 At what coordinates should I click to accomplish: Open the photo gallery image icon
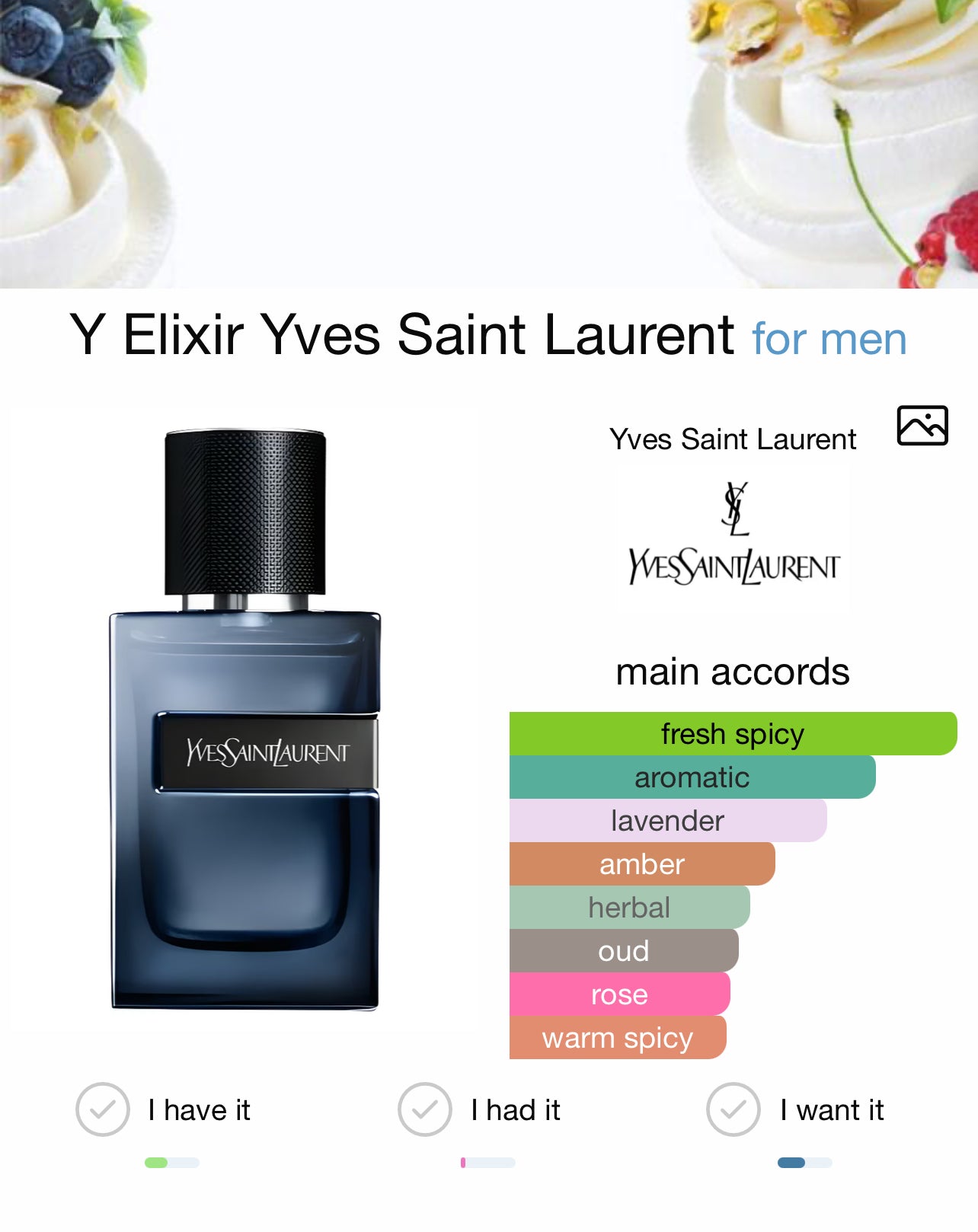tap(922, 426)
